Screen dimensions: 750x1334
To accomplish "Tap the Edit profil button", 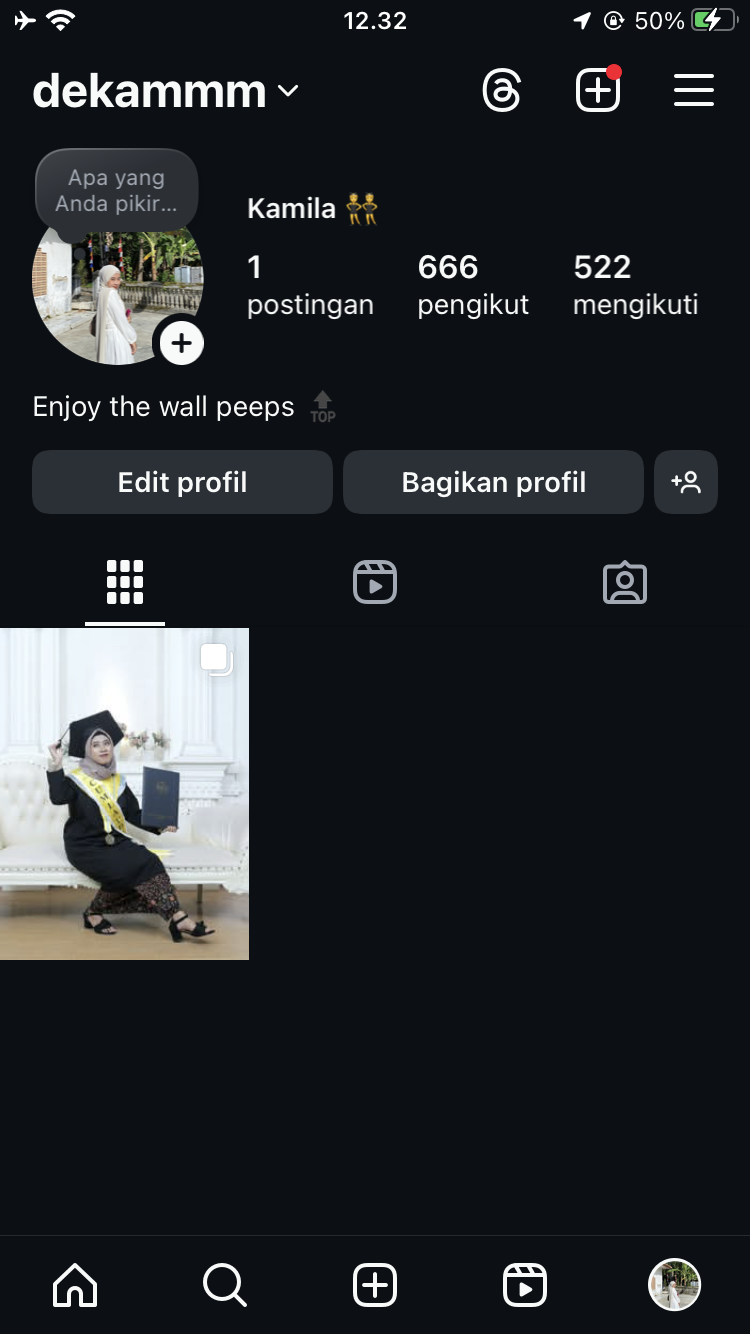I will (x=182, y=482).
